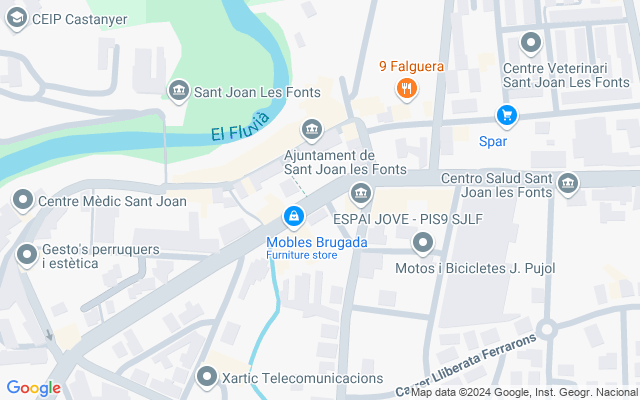Image resolution: width=640 pixels, height=400 pixels.
Task: Open Ajuntament de Sant Joan les Fonts marker
Action: tap(312, 130)
